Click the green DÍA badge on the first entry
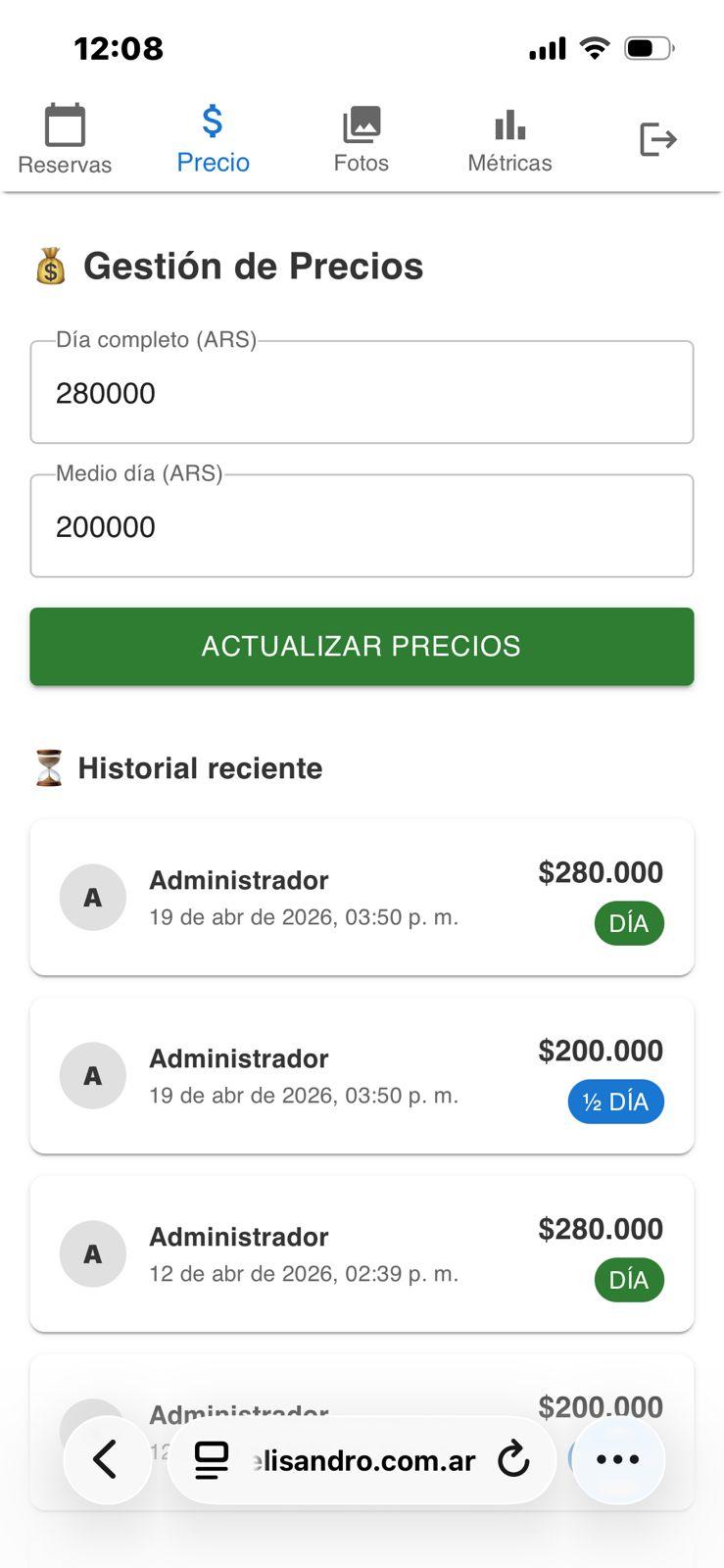The width and height of the screenshot is (724, 1568). click(629, 922)
